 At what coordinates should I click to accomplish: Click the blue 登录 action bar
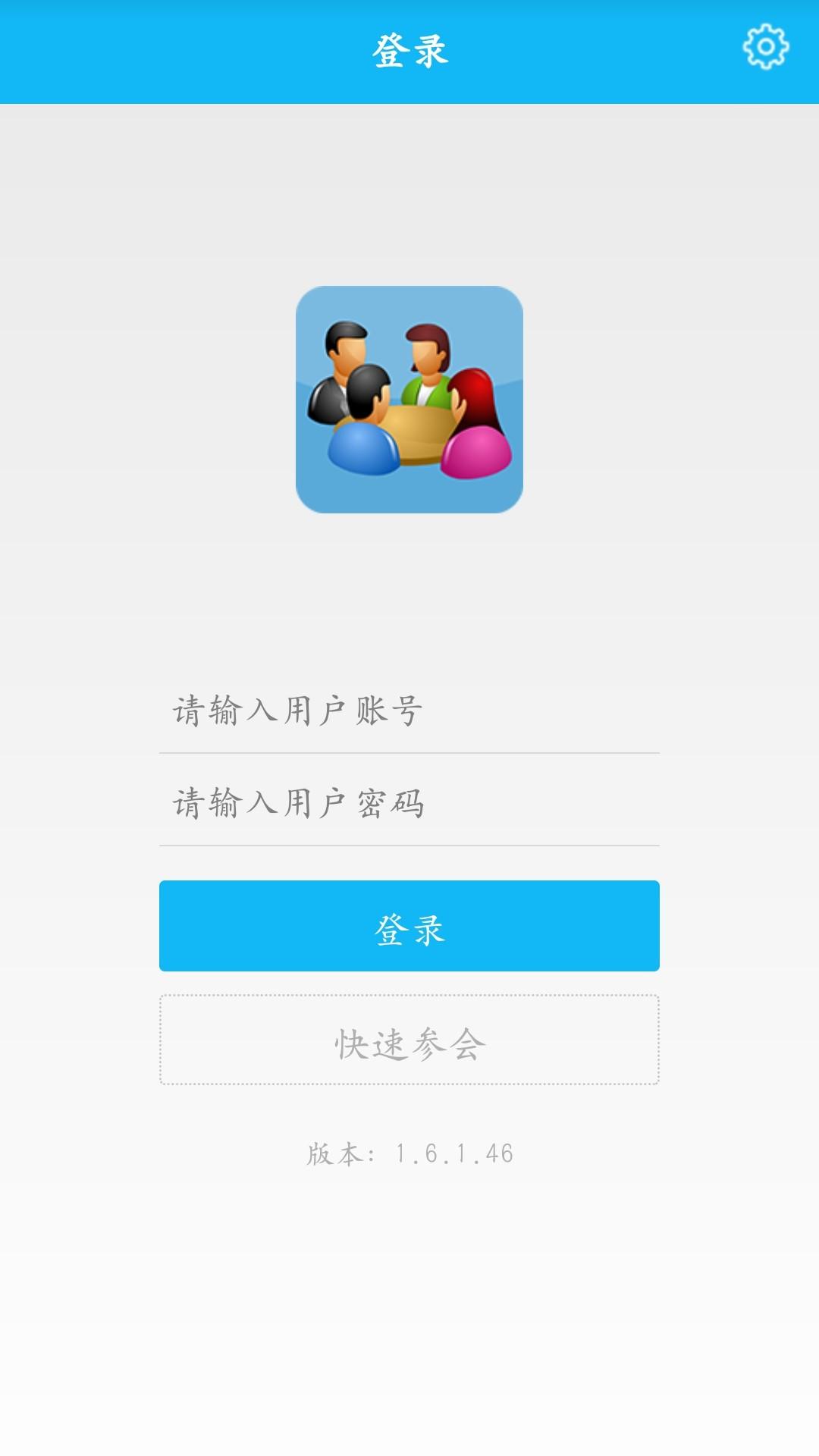tap(409, 927)
